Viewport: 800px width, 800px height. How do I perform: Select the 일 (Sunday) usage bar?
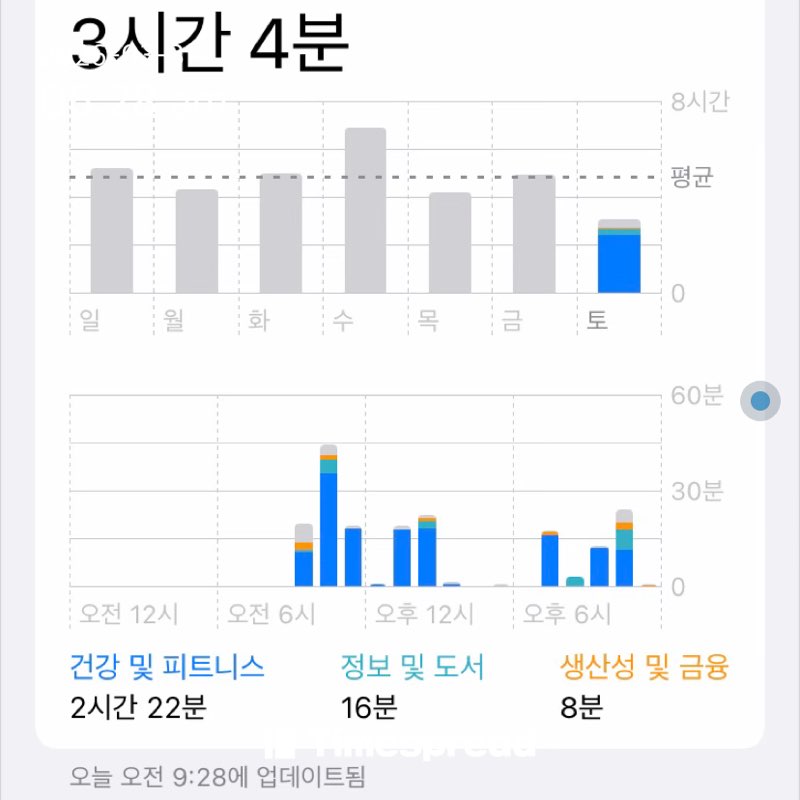coord(112,231)
